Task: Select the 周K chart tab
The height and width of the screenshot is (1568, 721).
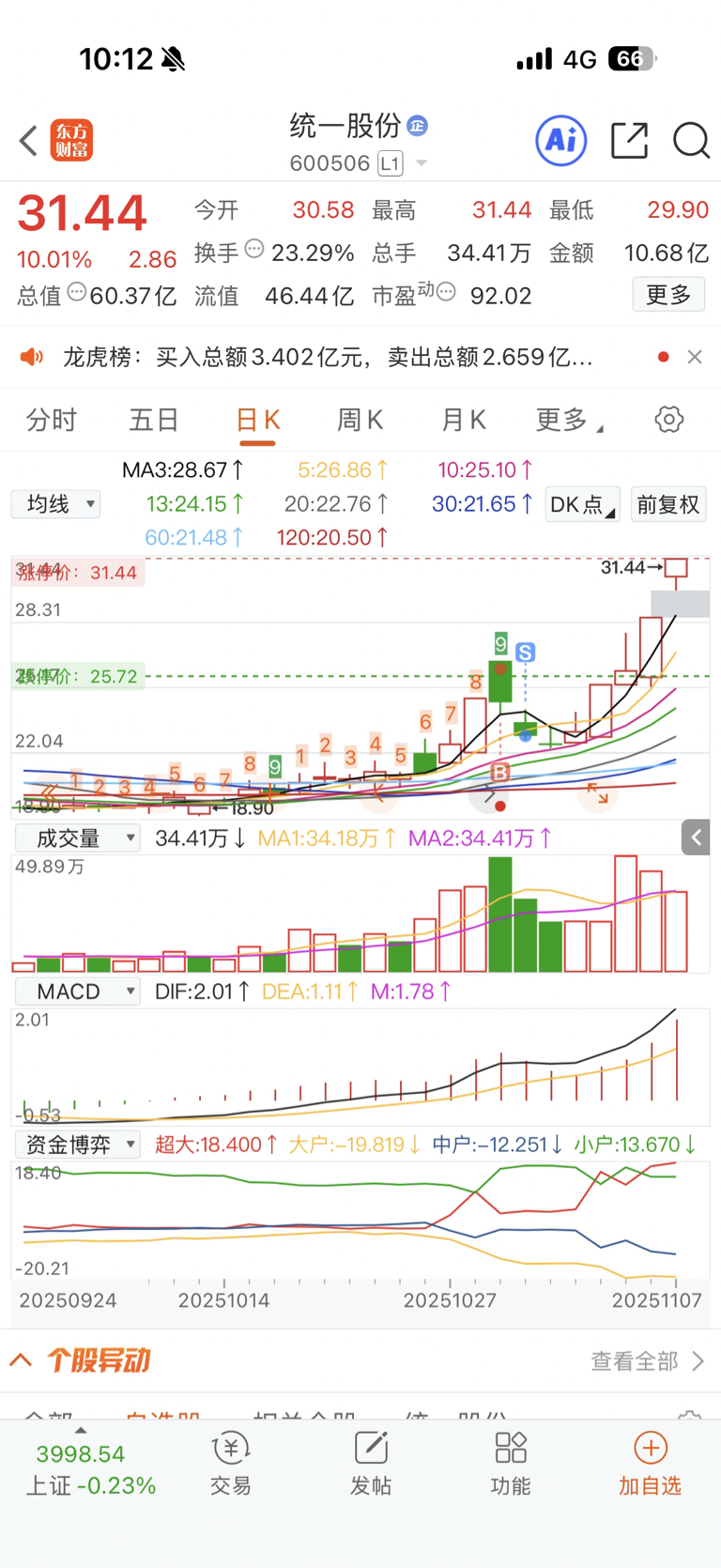Action: click(x=360, y=420)
